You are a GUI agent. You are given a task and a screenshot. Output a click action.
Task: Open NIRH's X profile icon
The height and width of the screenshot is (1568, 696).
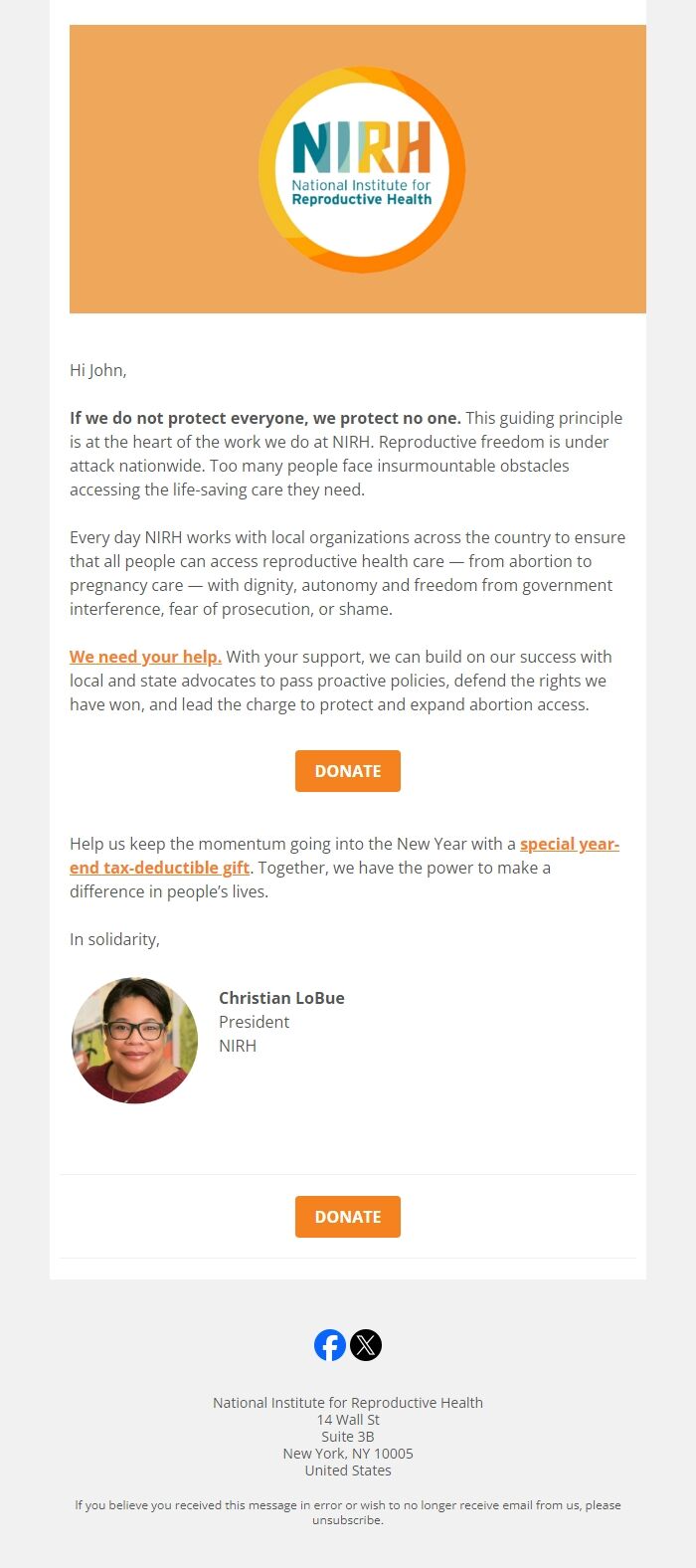[x=366, y=1345]
